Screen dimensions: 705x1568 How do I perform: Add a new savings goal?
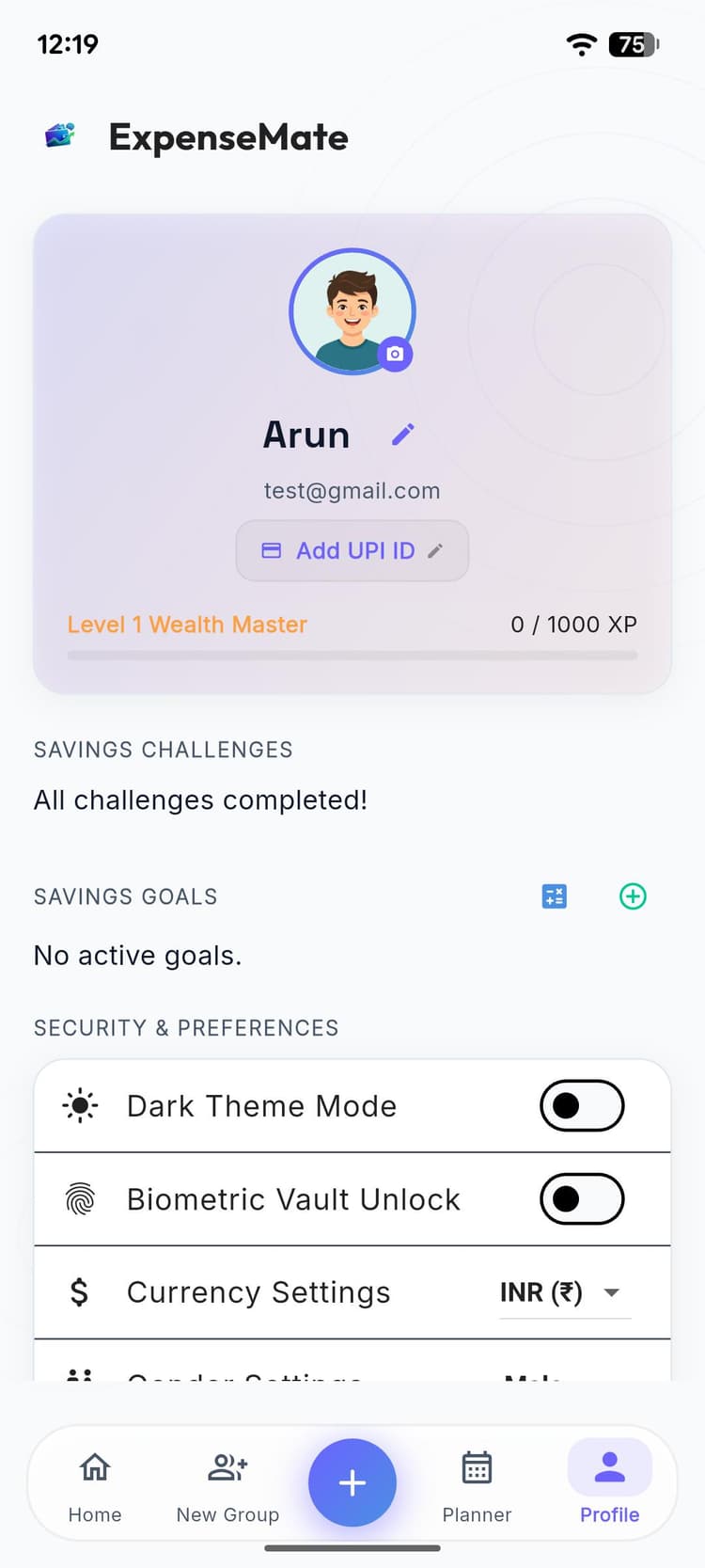click(633, 896)
